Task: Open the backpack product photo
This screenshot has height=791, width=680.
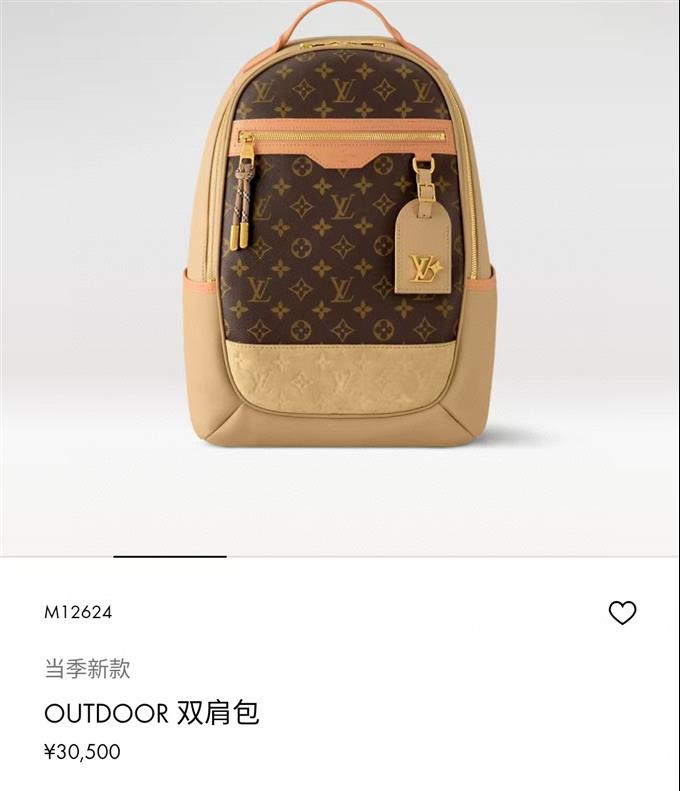Action: pyautogui.click(x=340, y=240)
